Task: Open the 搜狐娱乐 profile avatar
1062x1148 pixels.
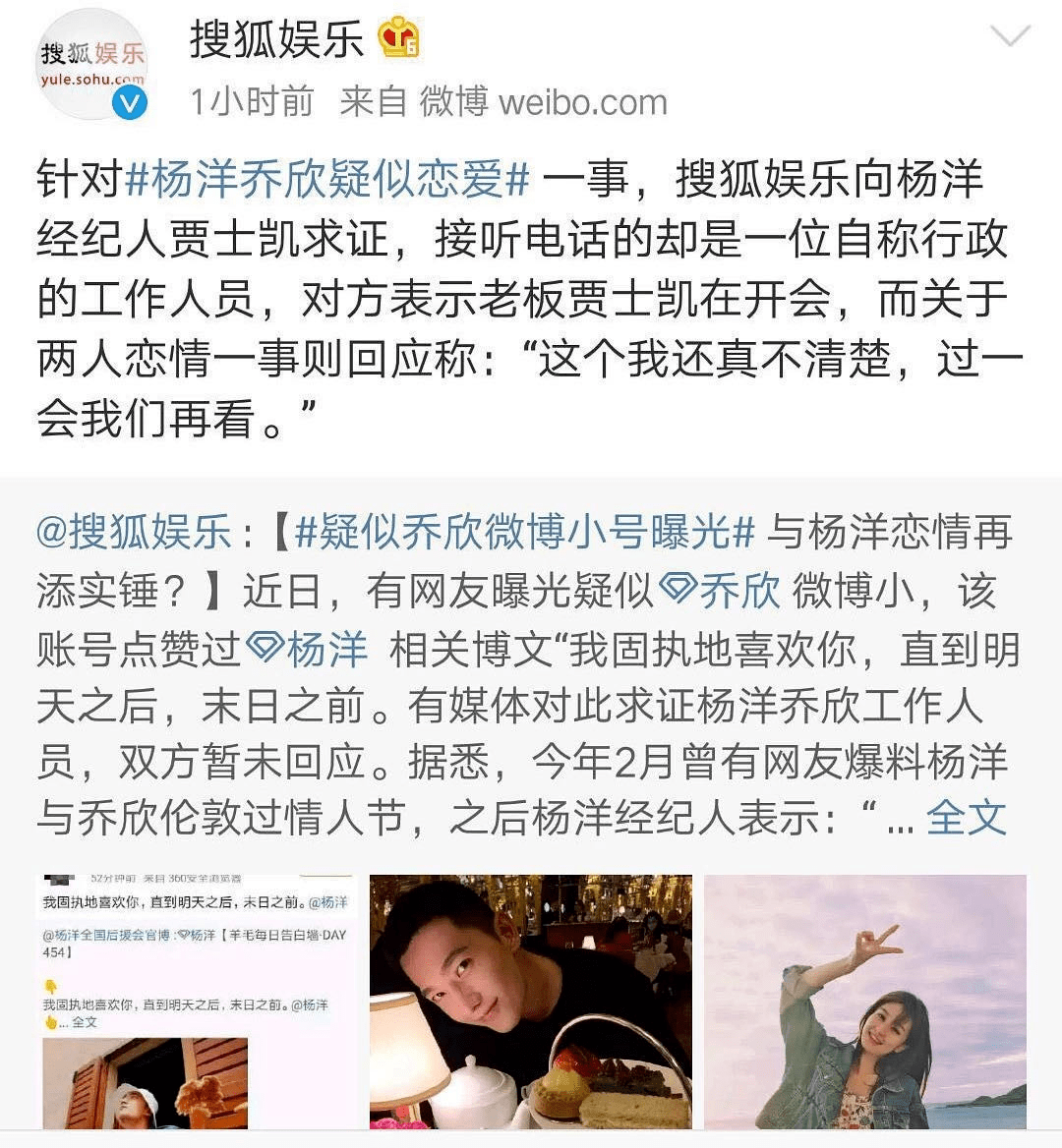Action: (x=92, y=65)
